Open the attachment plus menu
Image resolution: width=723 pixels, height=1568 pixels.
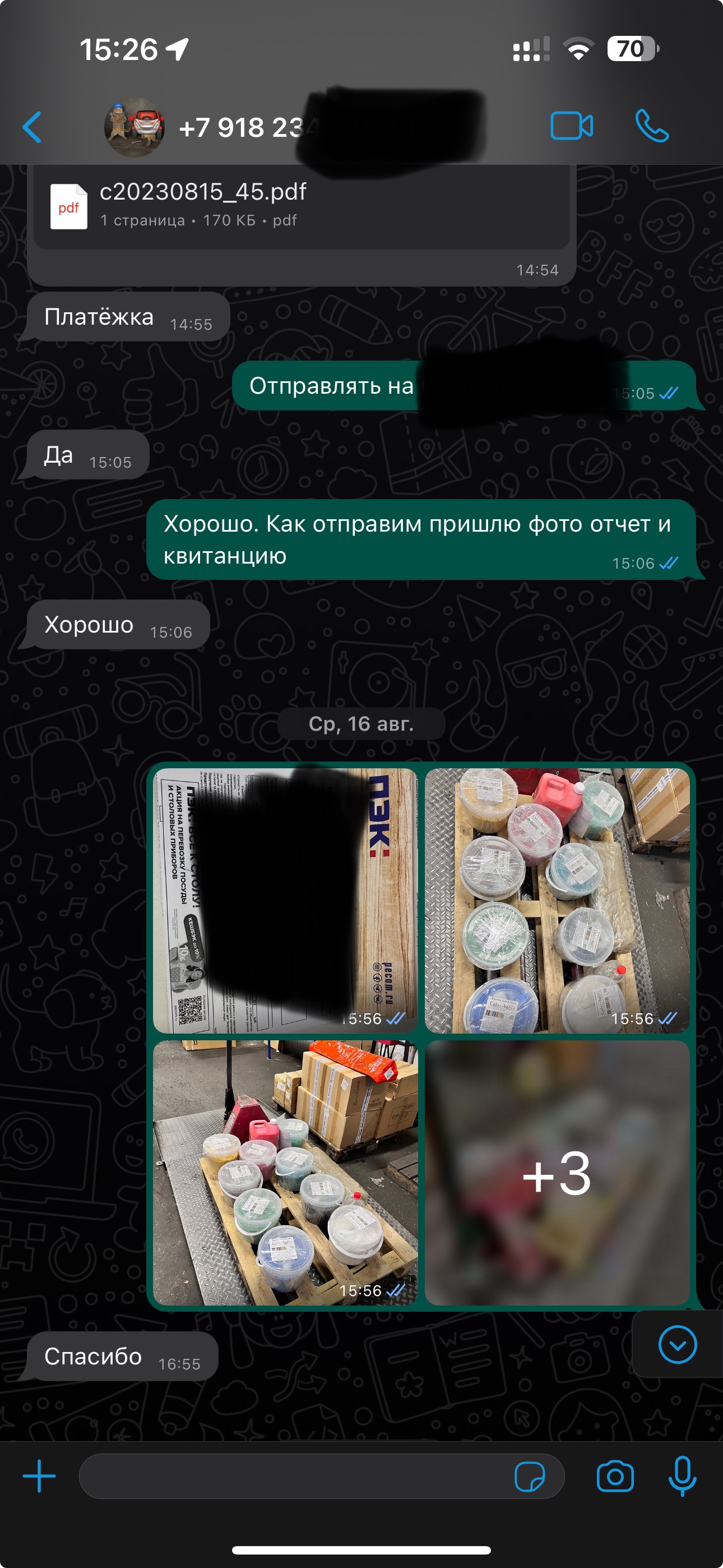[x=39, y=1476]
